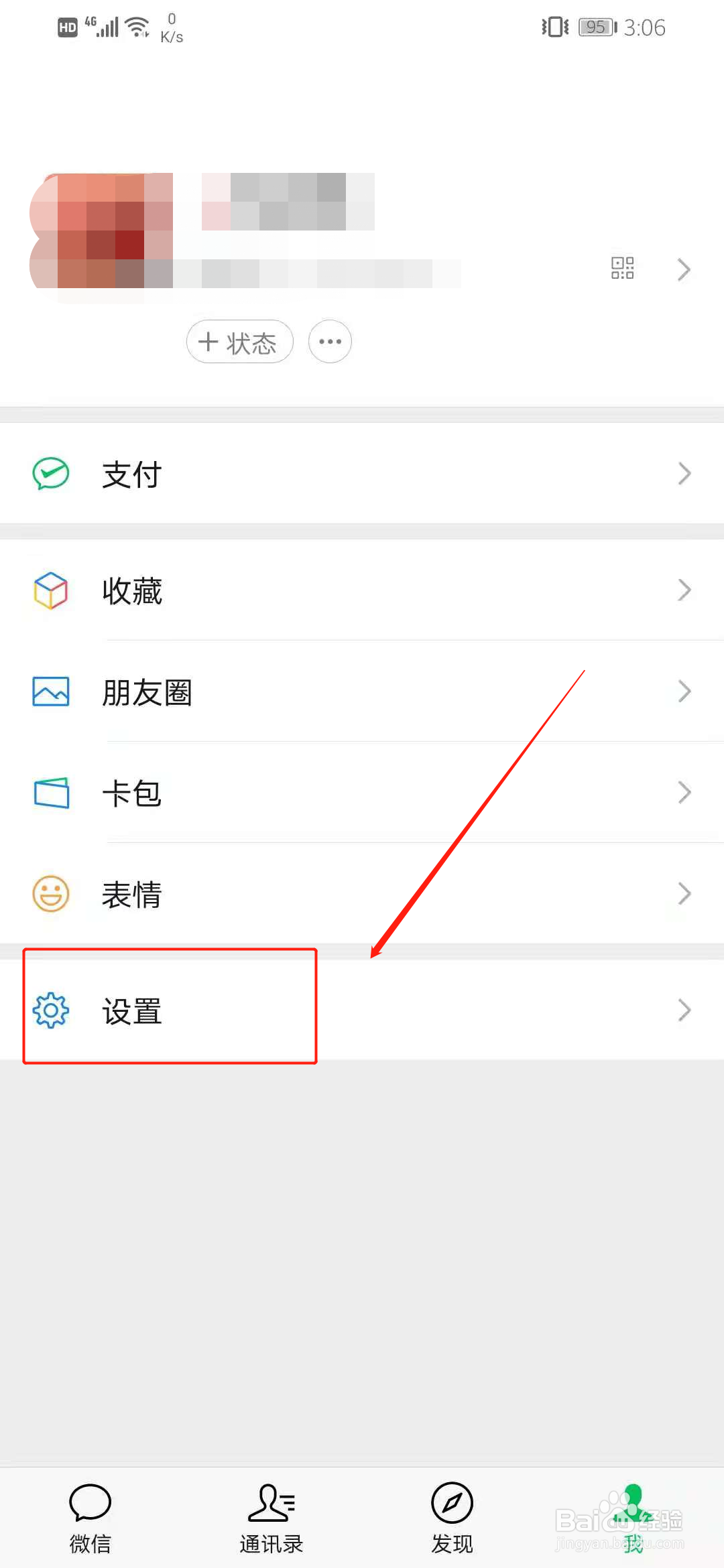Open the ... options bubble button
Screen dimensions: 724x1568
(329, 342)
